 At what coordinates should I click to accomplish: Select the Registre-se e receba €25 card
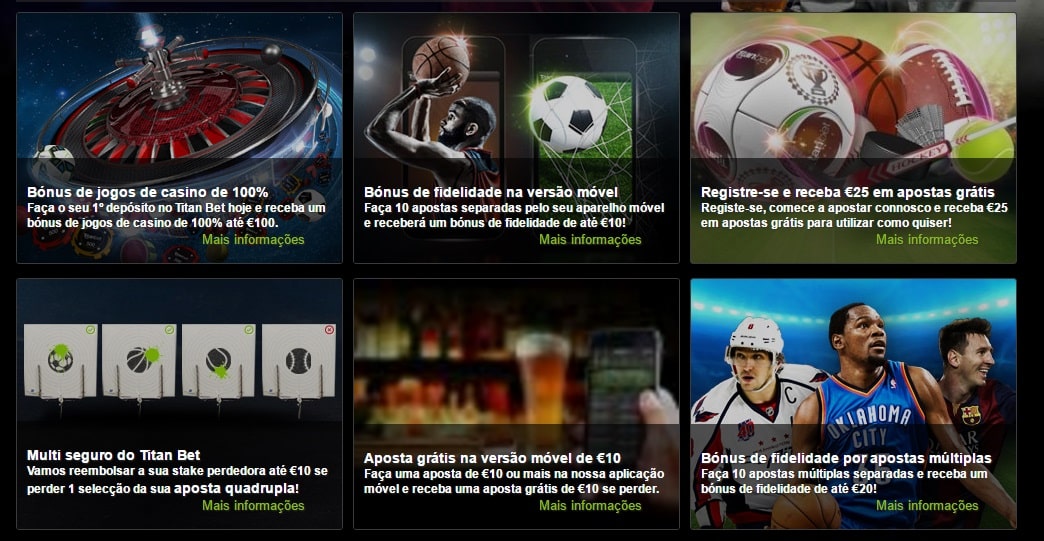coord(853,100)
